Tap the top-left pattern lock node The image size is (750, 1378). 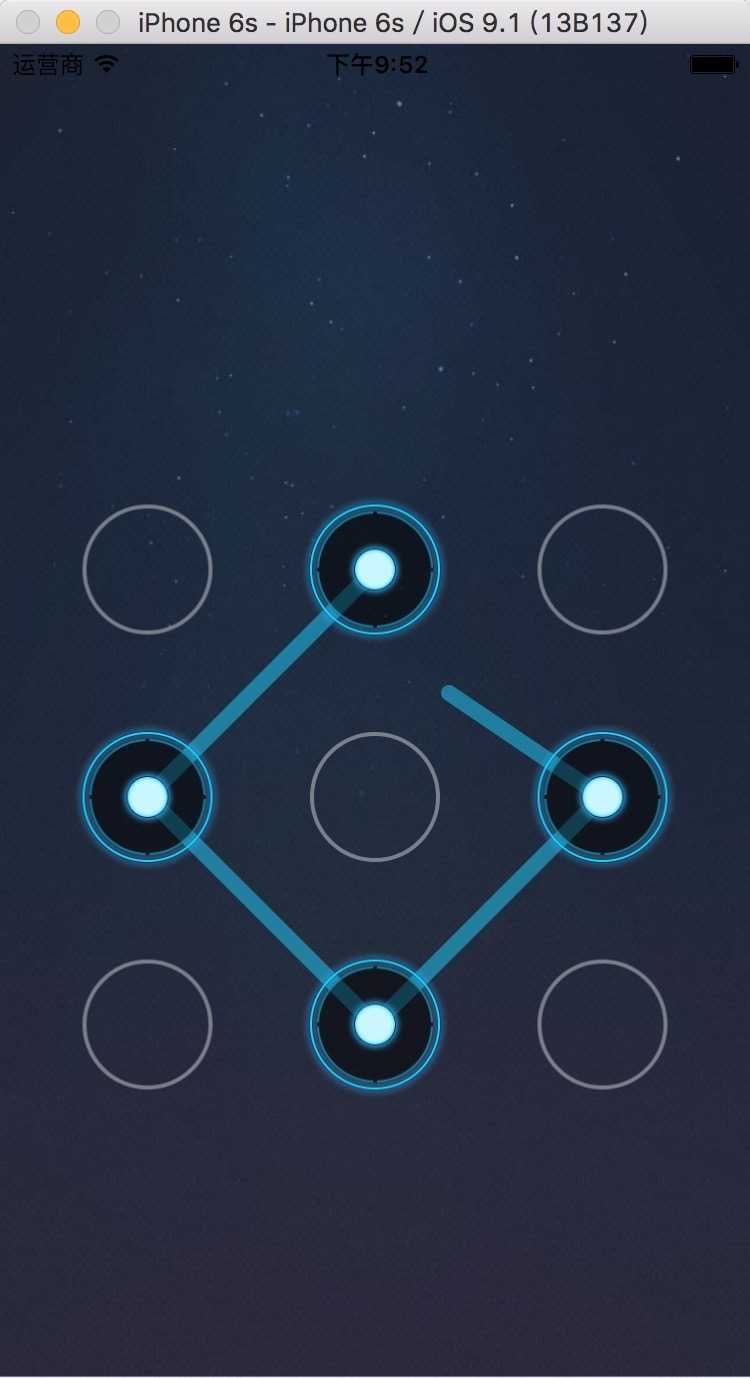pos(147,569)
